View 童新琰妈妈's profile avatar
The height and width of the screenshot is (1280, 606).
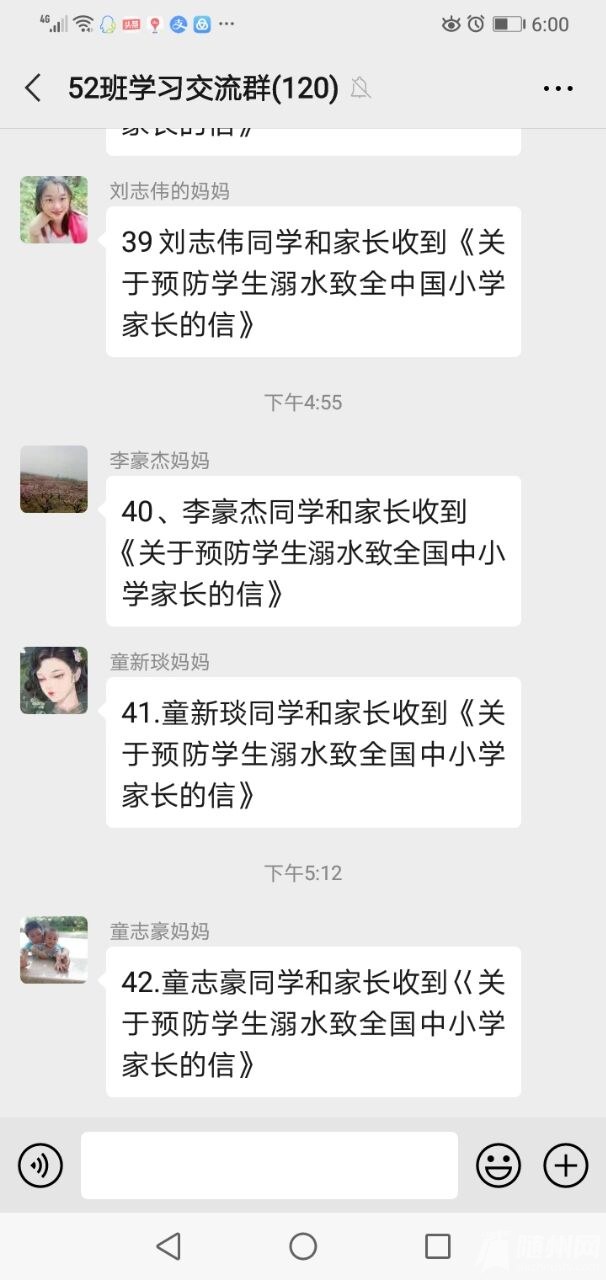(x=54, y=680)
